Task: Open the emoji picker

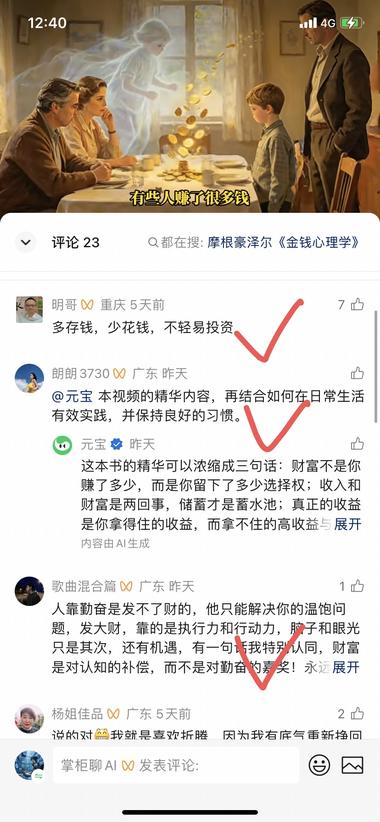Action: [x=319, y=765]
